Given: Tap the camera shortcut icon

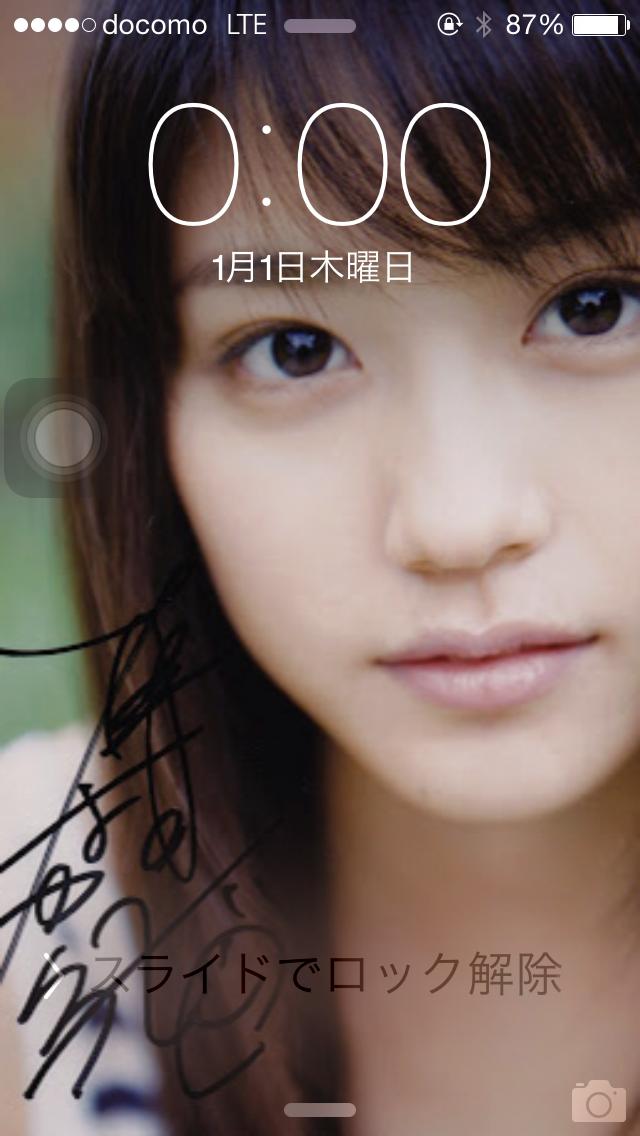Looking at the screenshot, I should pyautogui.click(x=598, y=1101).
